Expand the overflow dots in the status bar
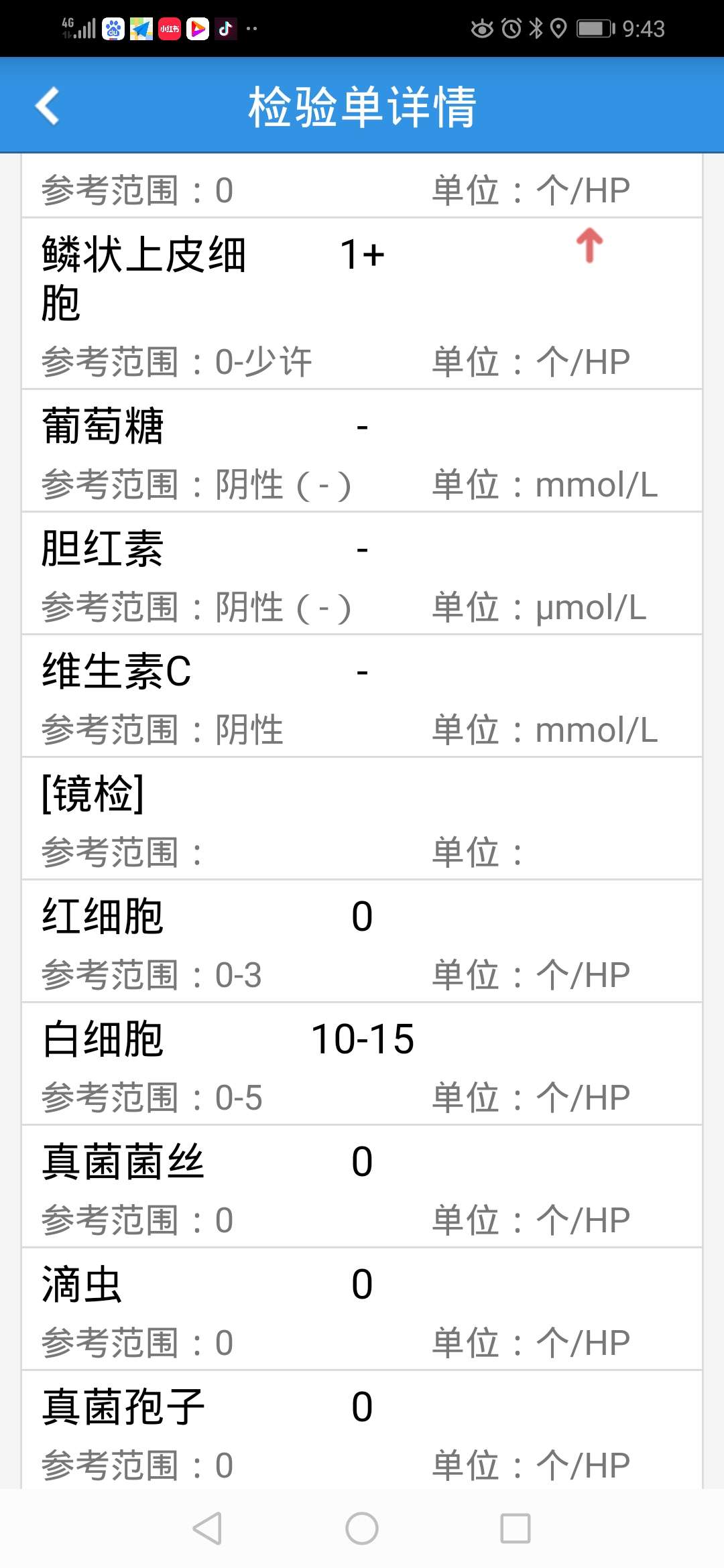This screenshot has height=1568, width=724. point(251,28)
